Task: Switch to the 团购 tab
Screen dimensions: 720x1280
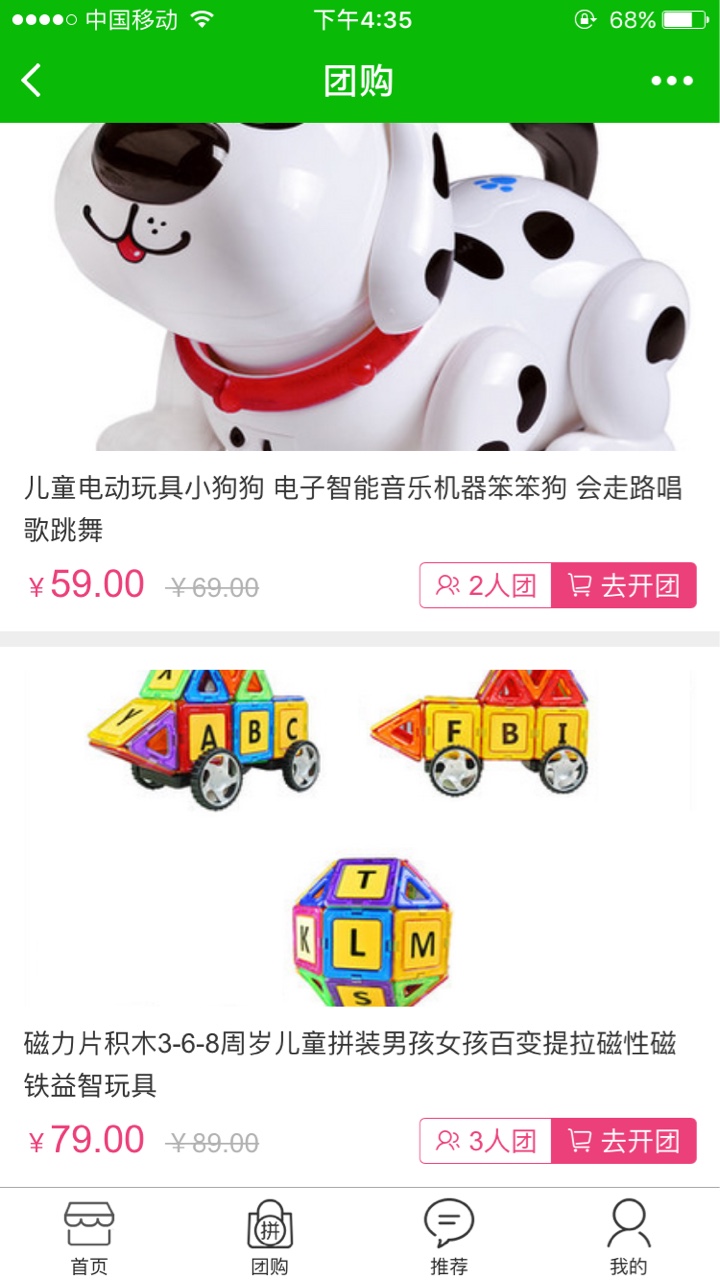Action: pyautogui.click(x=269, y=1237)
